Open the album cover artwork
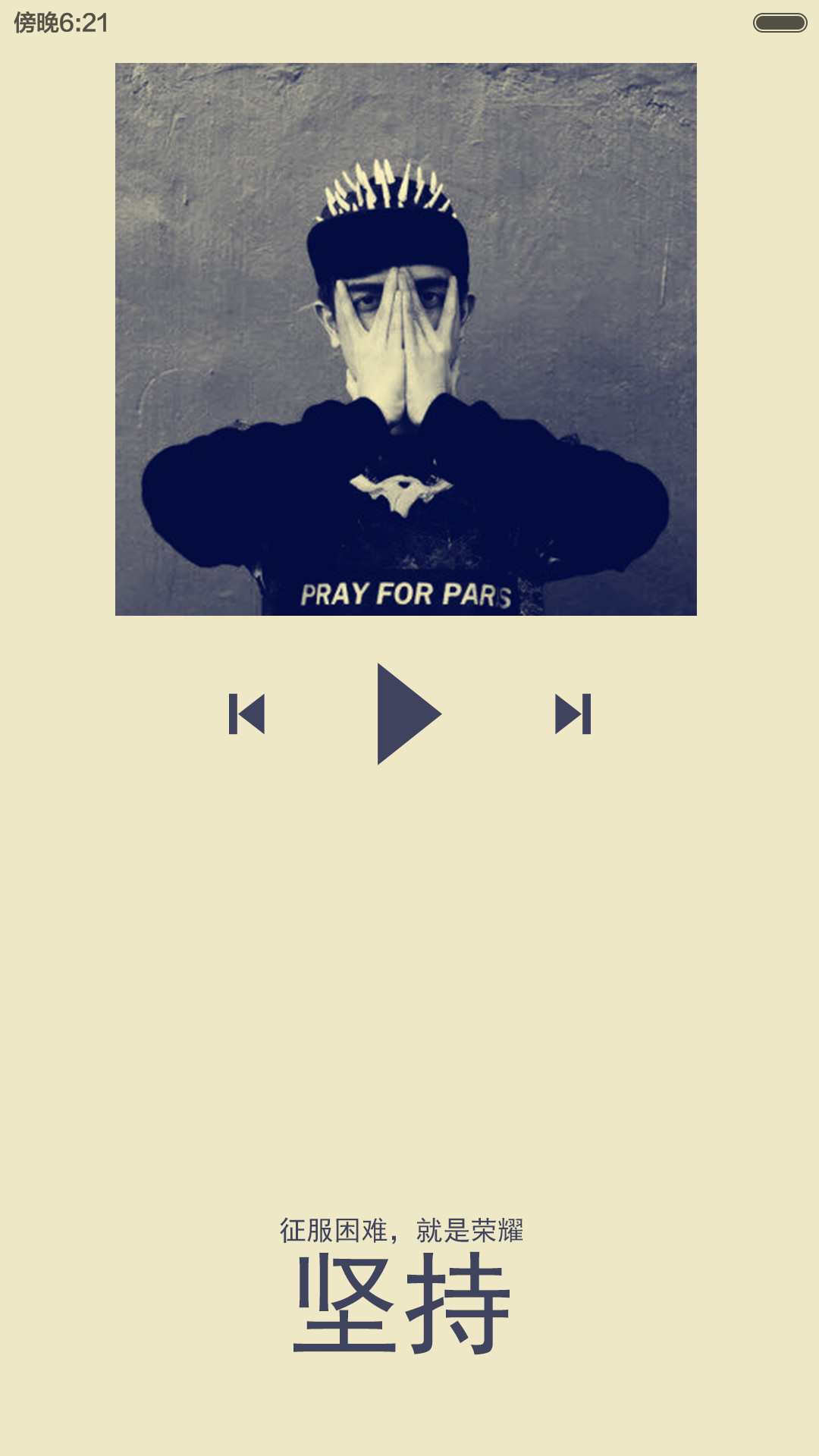 pyautogui.click(x=406, y=339)
